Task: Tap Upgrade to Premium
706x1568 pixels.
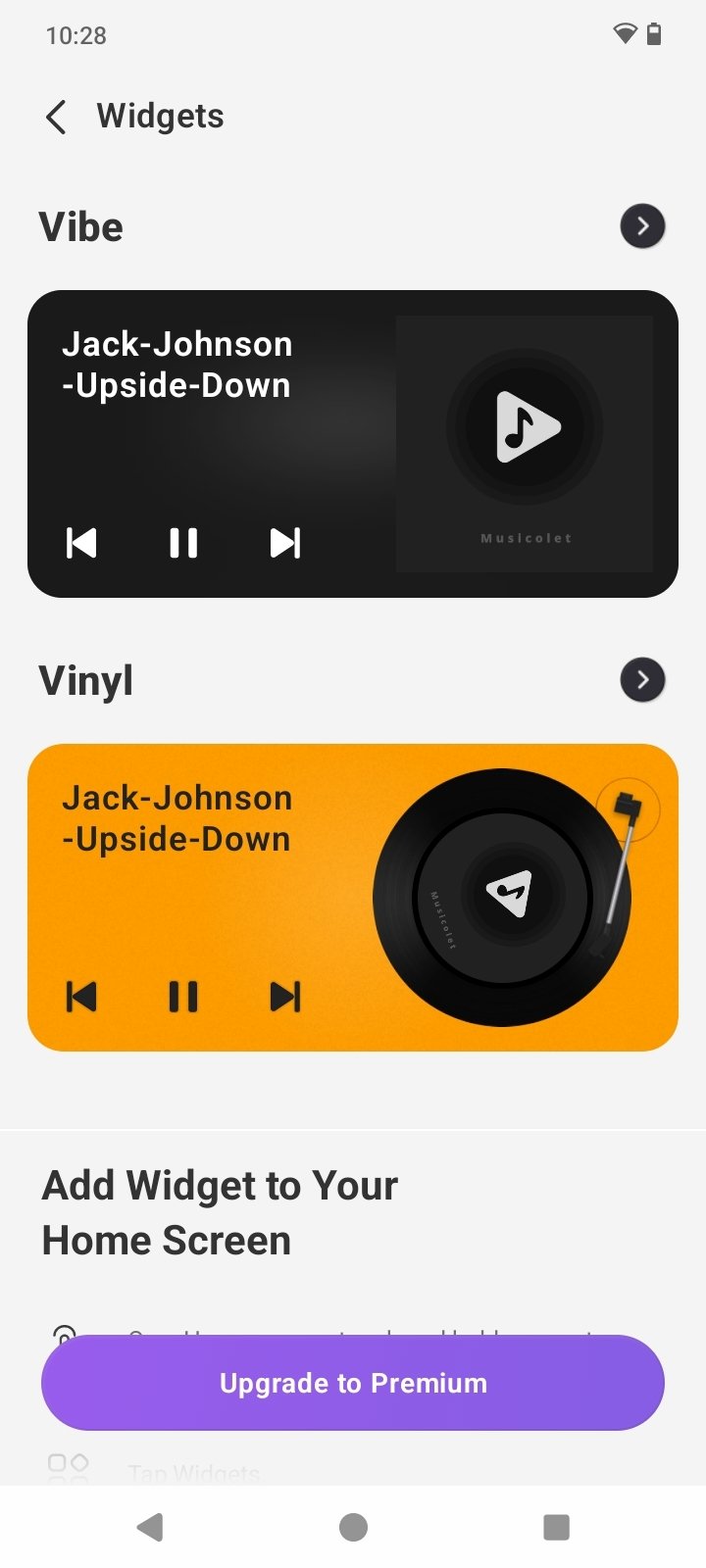Action: (x=353, y=1383)
